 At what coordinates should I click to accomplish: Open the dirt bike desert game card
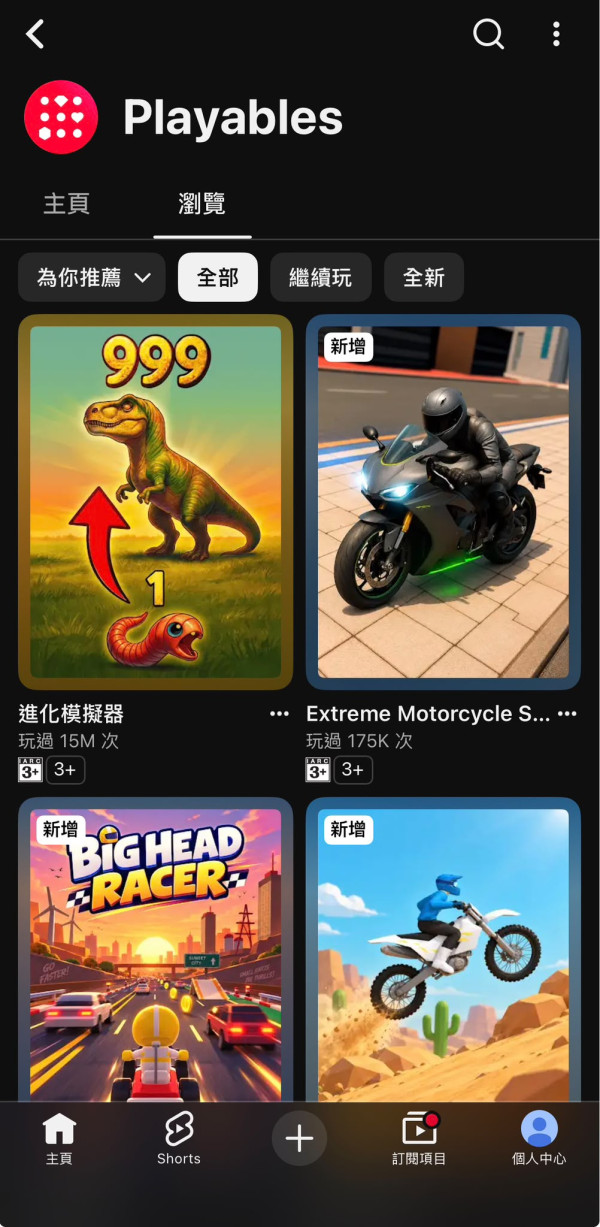[x=443, y=950]
